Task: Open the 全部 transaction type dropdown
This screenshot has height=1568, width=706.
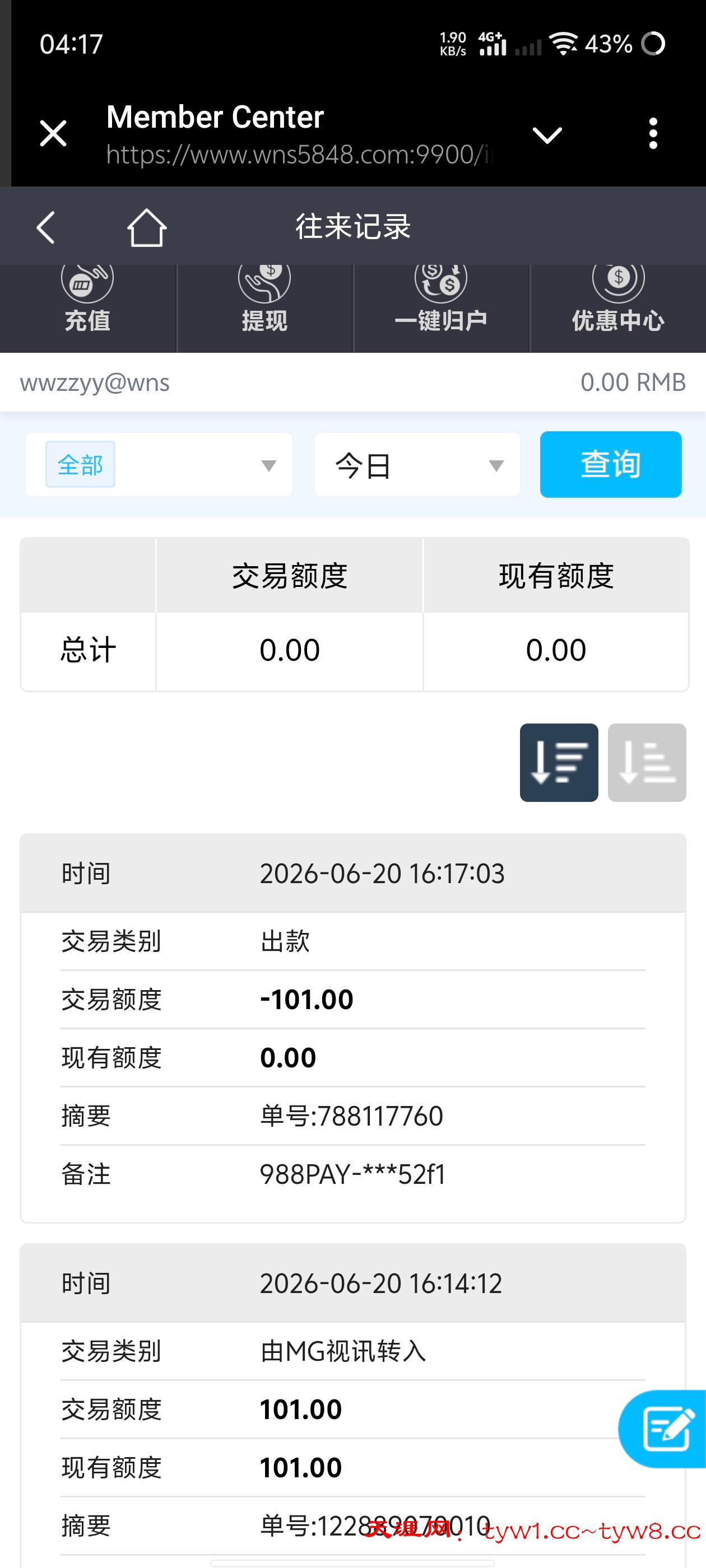Action: click(159, 465)
